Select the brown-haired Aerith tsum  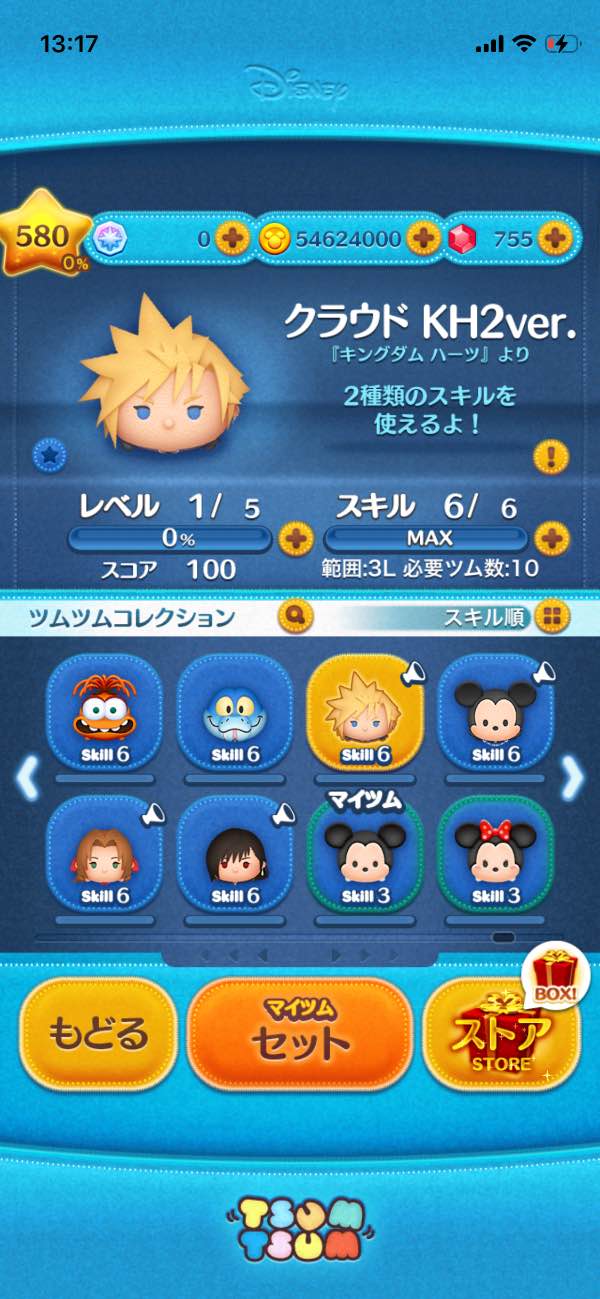point(104,855)
